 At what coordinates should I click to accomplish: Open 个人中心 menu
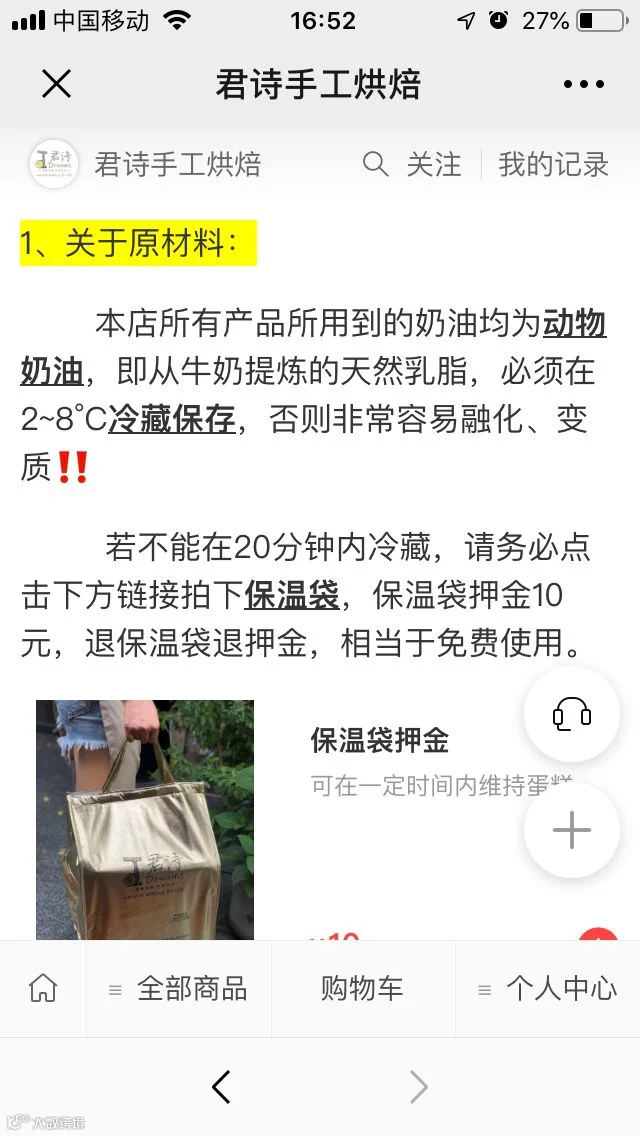pyautogui.click(x=548, y=988)
